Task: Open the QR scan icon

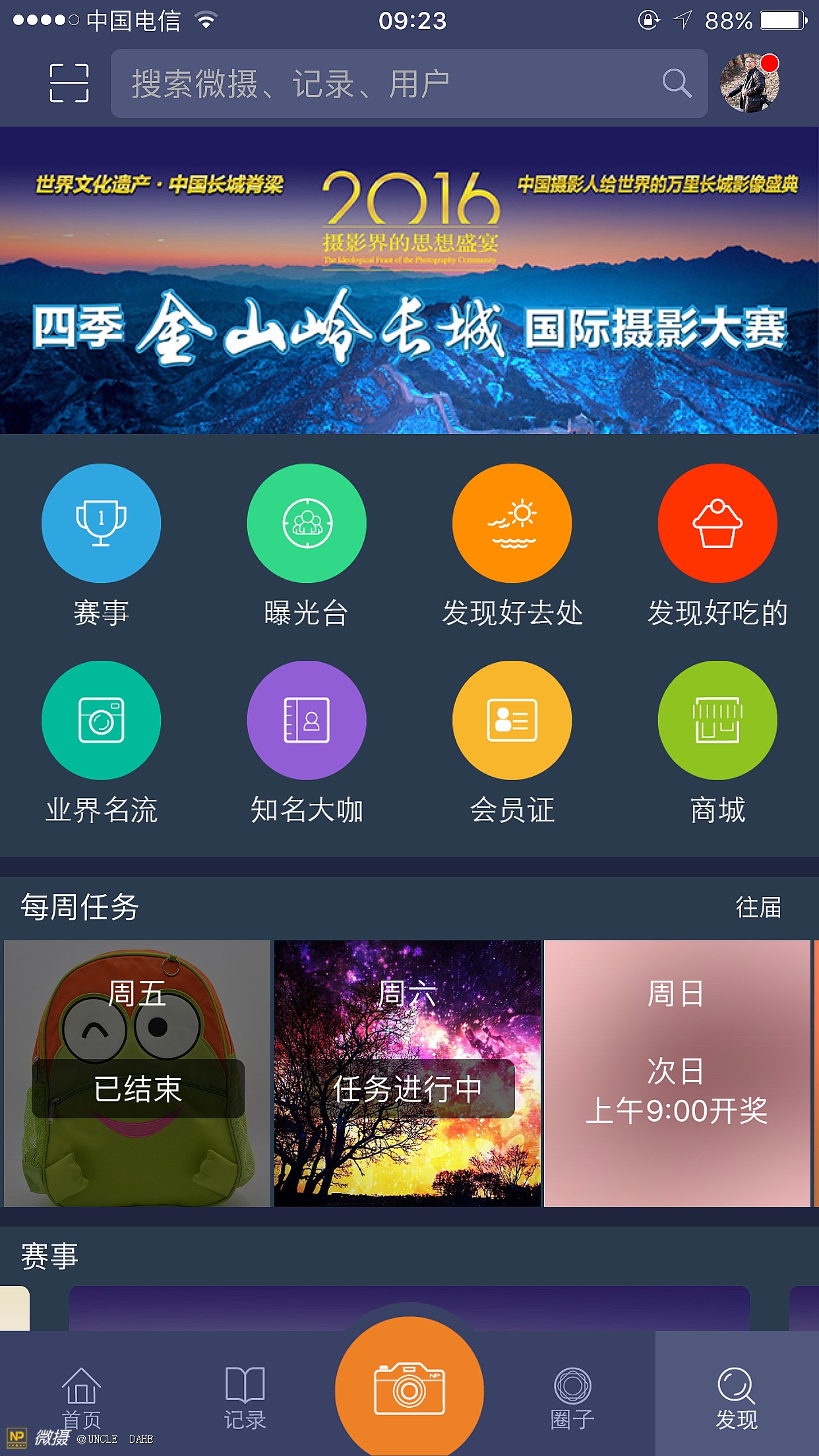Action: [x=69, y=83]
